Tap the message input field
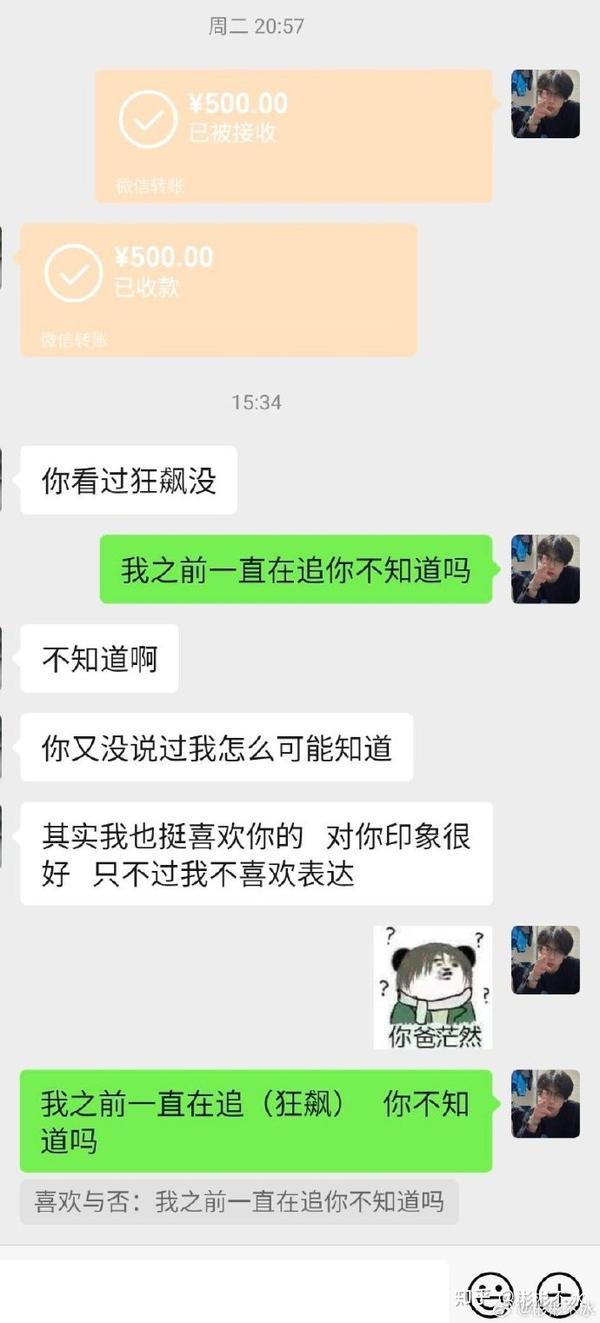 point(224,1291)
